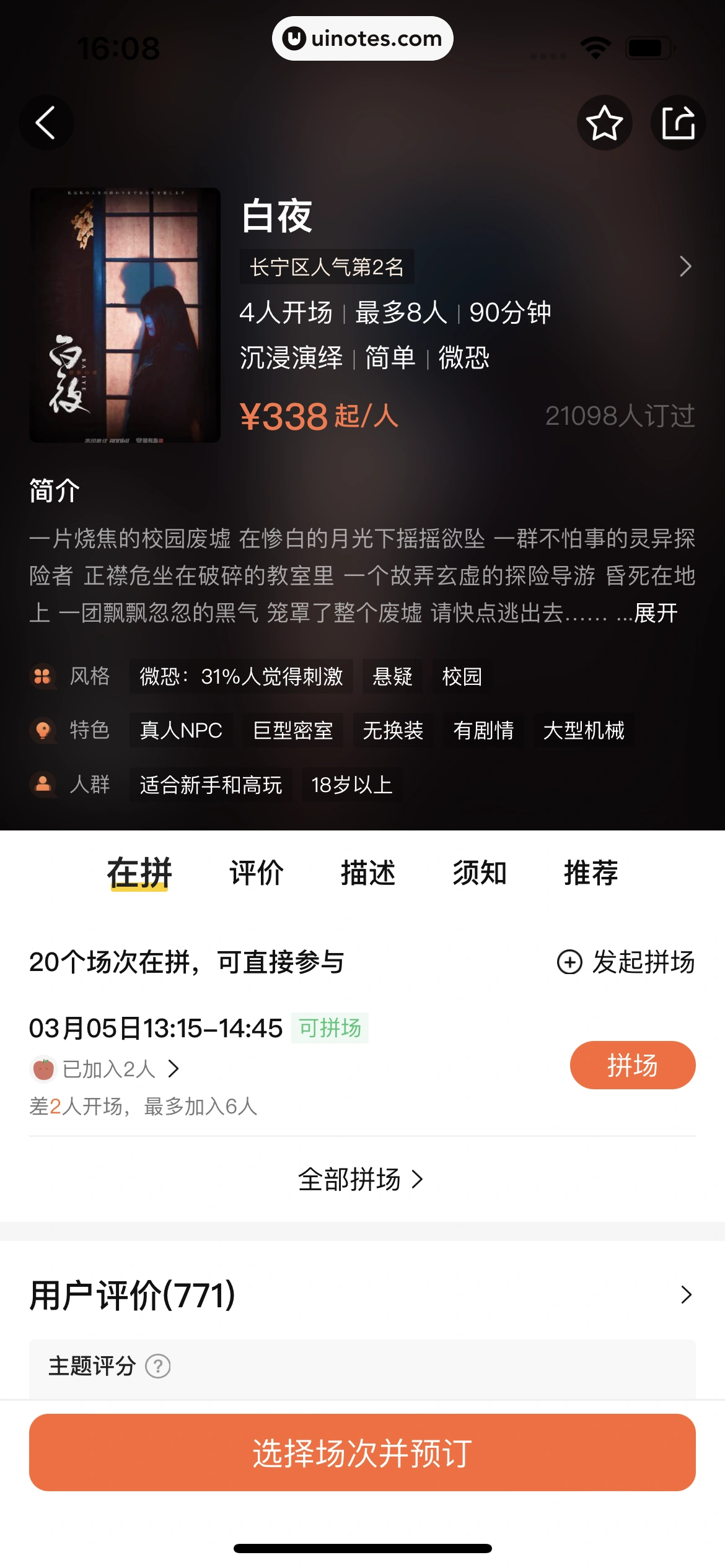Show help for 主题评分
Image resolution: width=725 pixels, height=1568 pixels.
(x=158, y=1366)
